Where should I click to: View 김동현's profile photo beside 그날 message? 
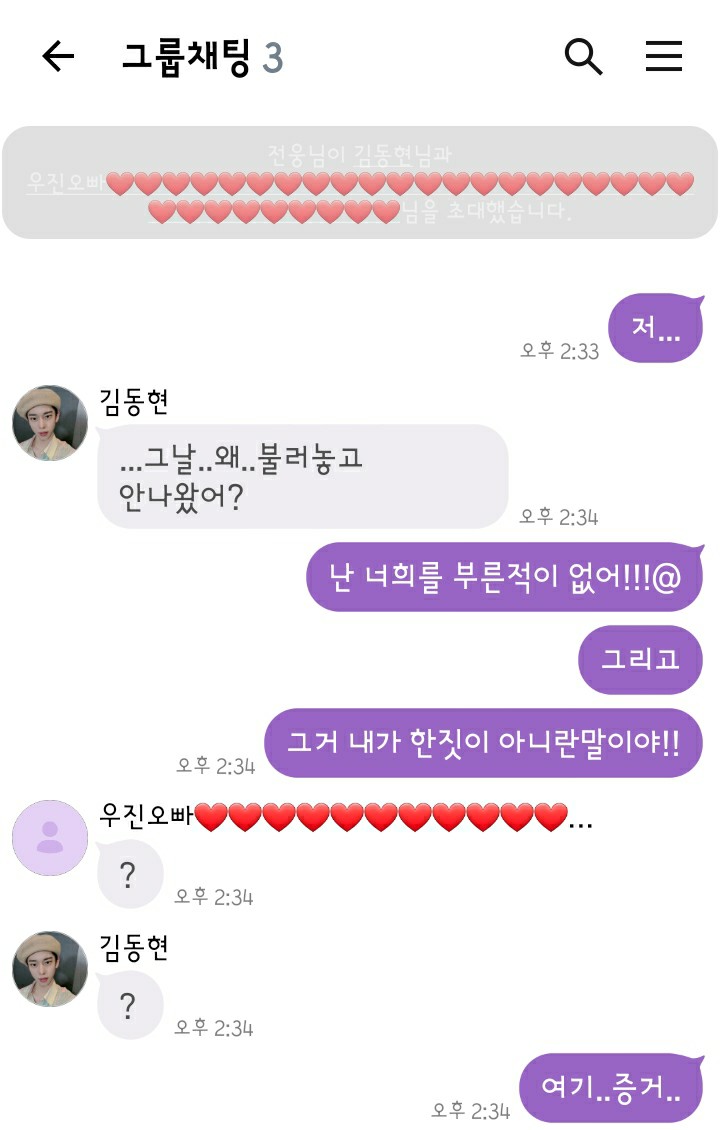point(50,423)
